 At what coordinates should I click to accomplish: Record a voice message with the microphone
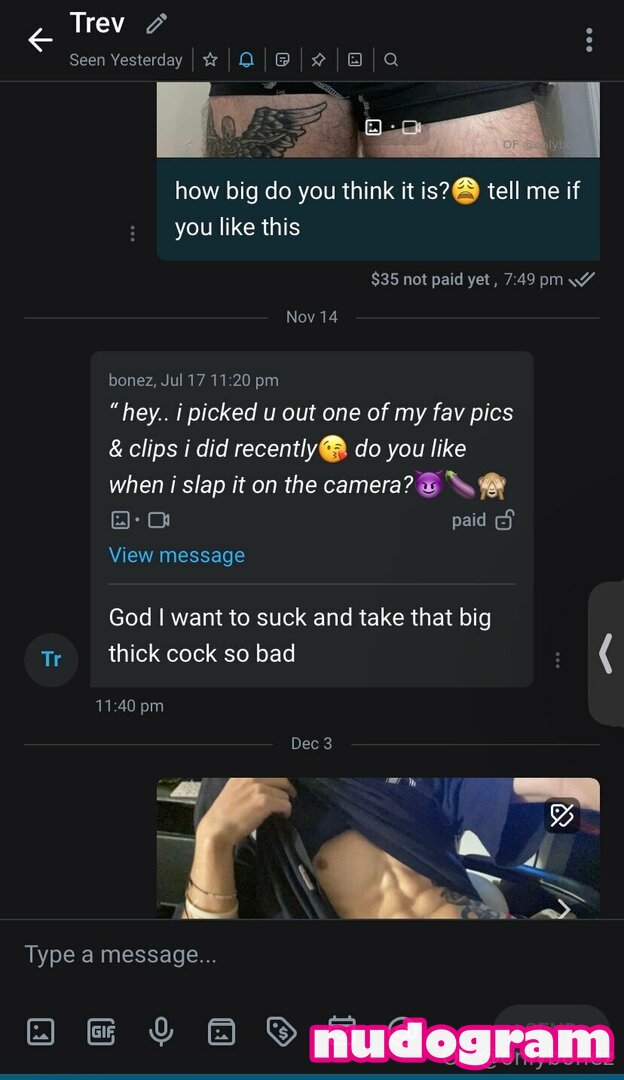pyautogui.click(x=161, y=1031)
